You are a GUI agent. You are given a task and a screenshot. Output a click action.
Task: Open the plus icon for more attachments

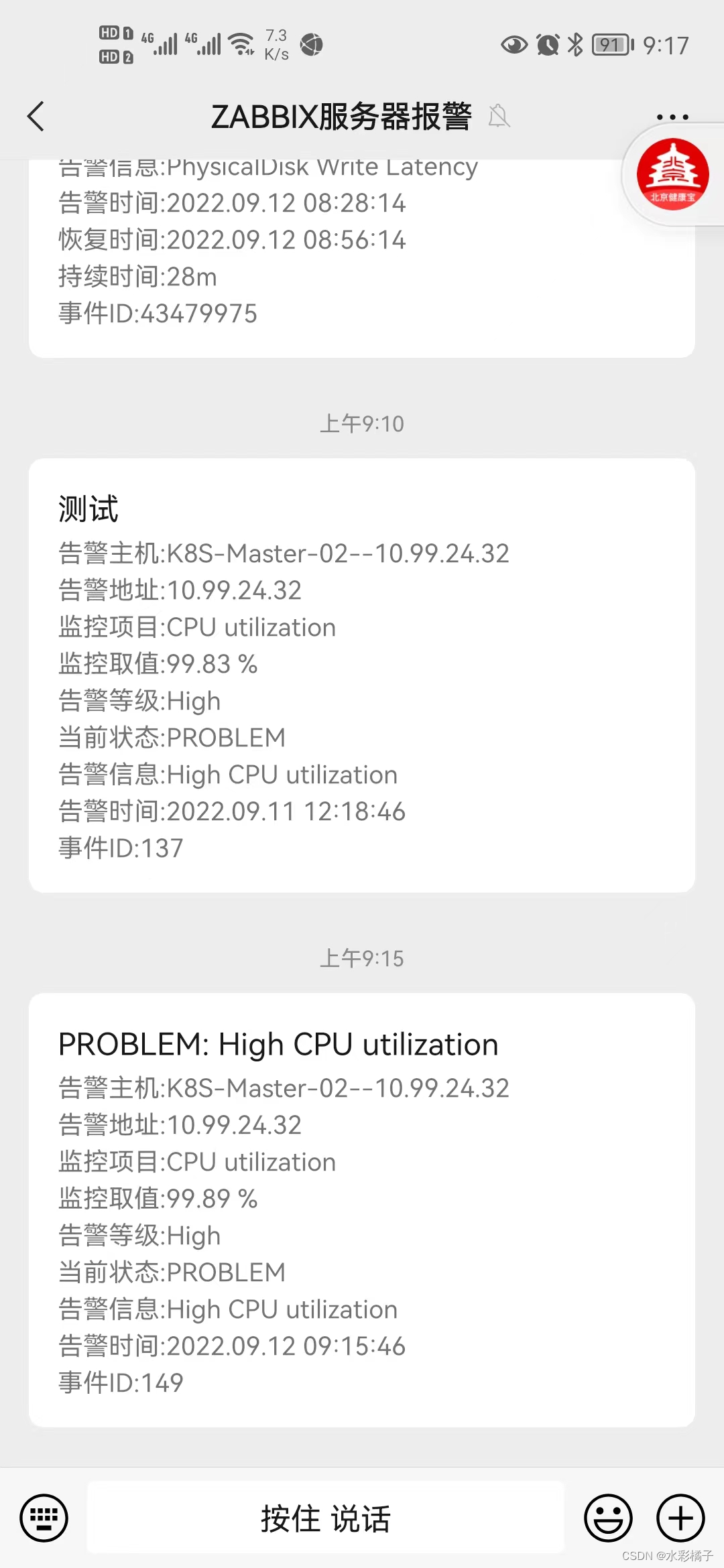coord(680,1516)
